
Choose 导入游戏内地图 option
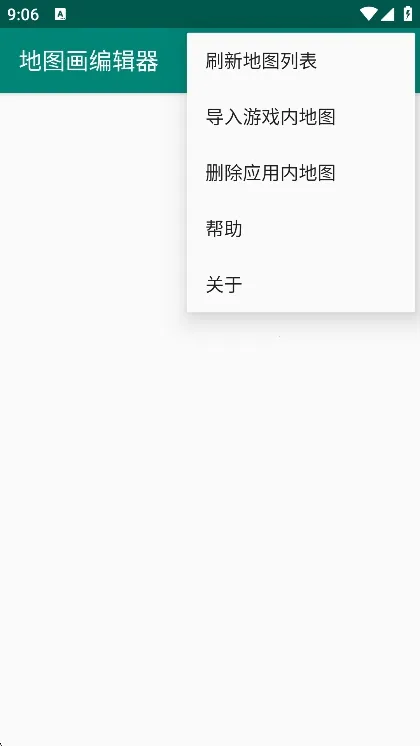coord(301,117)
